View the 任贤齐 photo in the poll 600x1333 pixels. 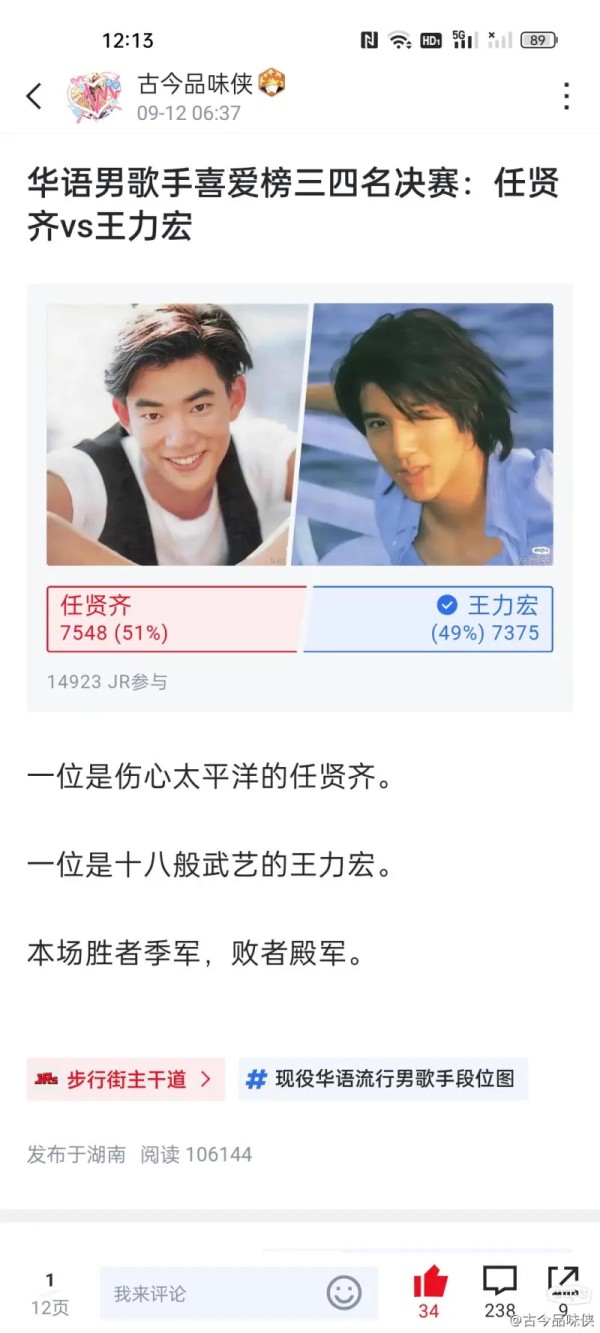(x=176, y=435)
